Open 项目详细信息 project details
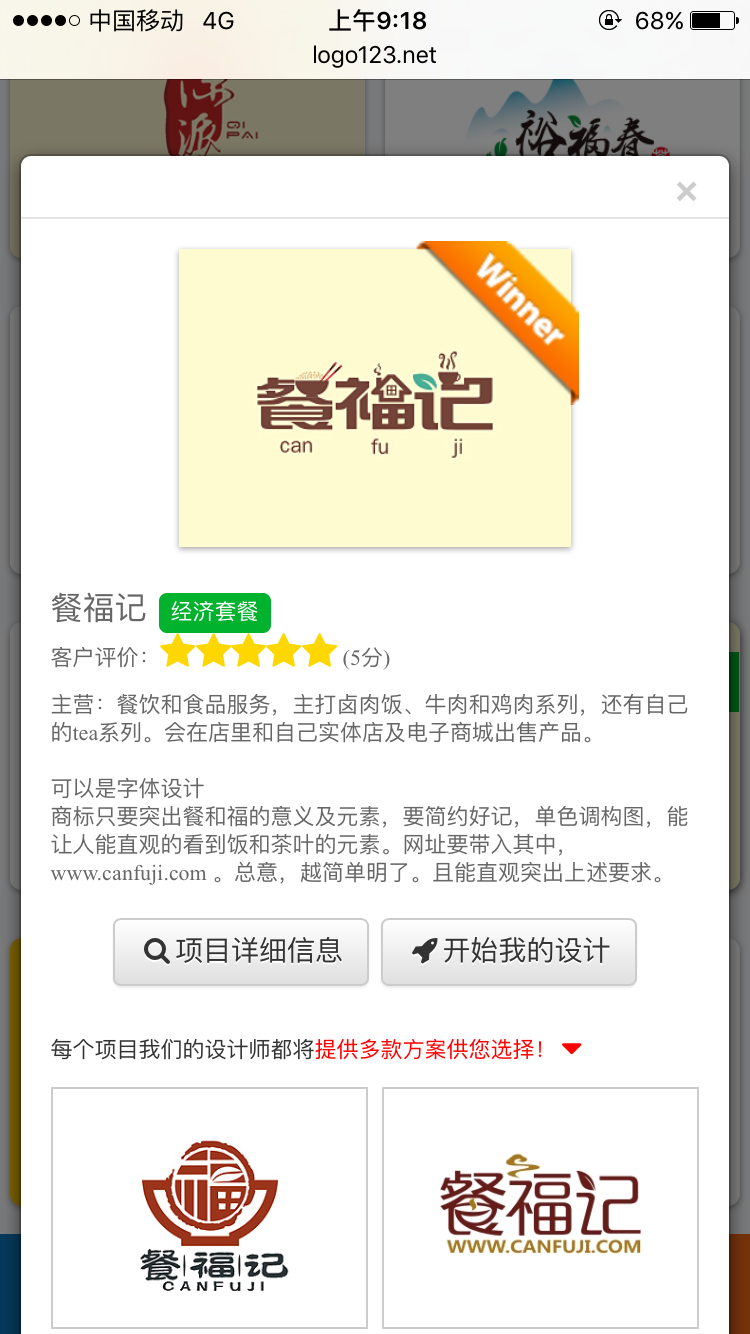 click(241, 951)
